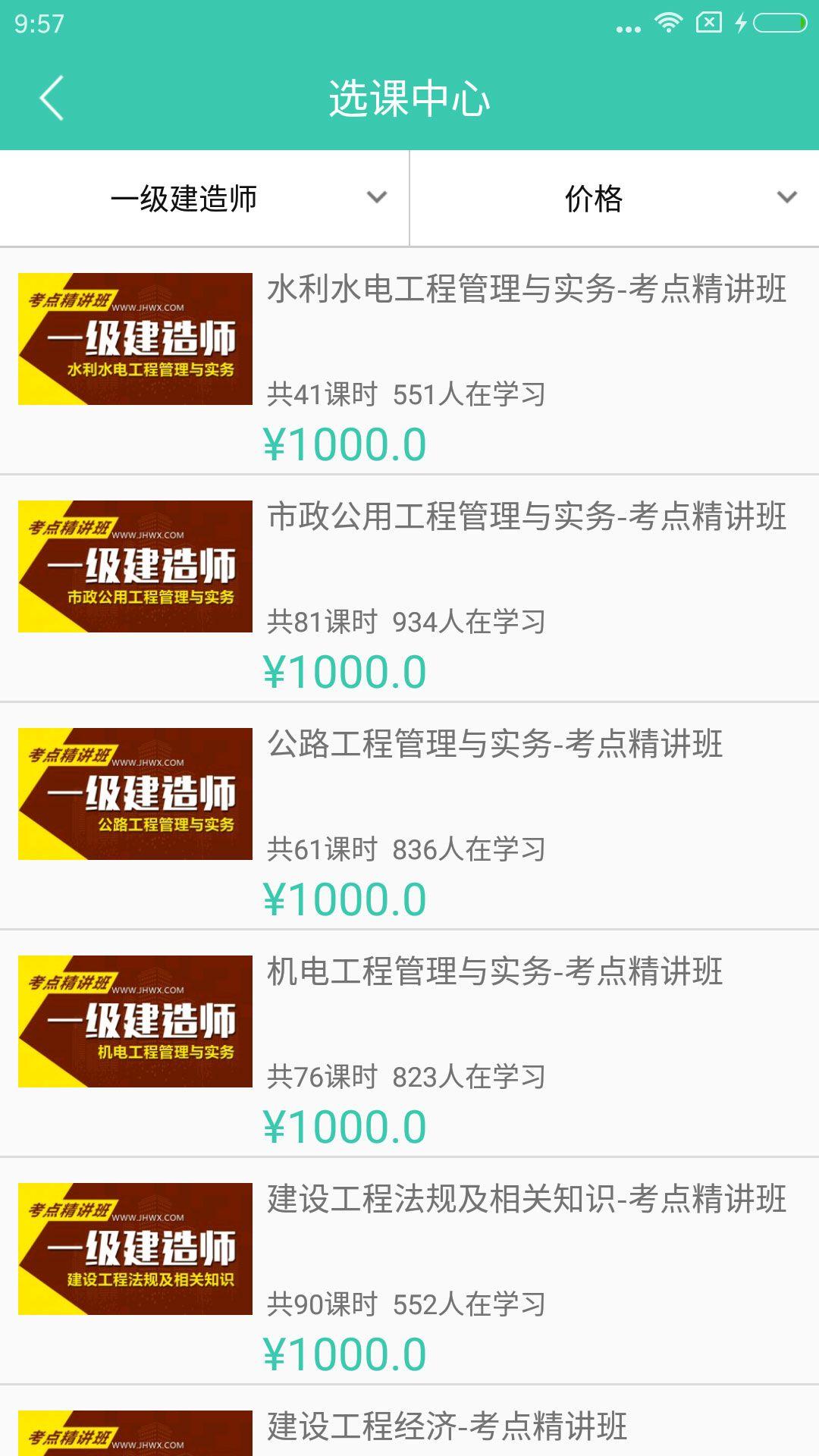Tap the 公路工程管理与实务-考点精讲班 title
Viewport: 819px width, 1456px height.
click(493, 747)
